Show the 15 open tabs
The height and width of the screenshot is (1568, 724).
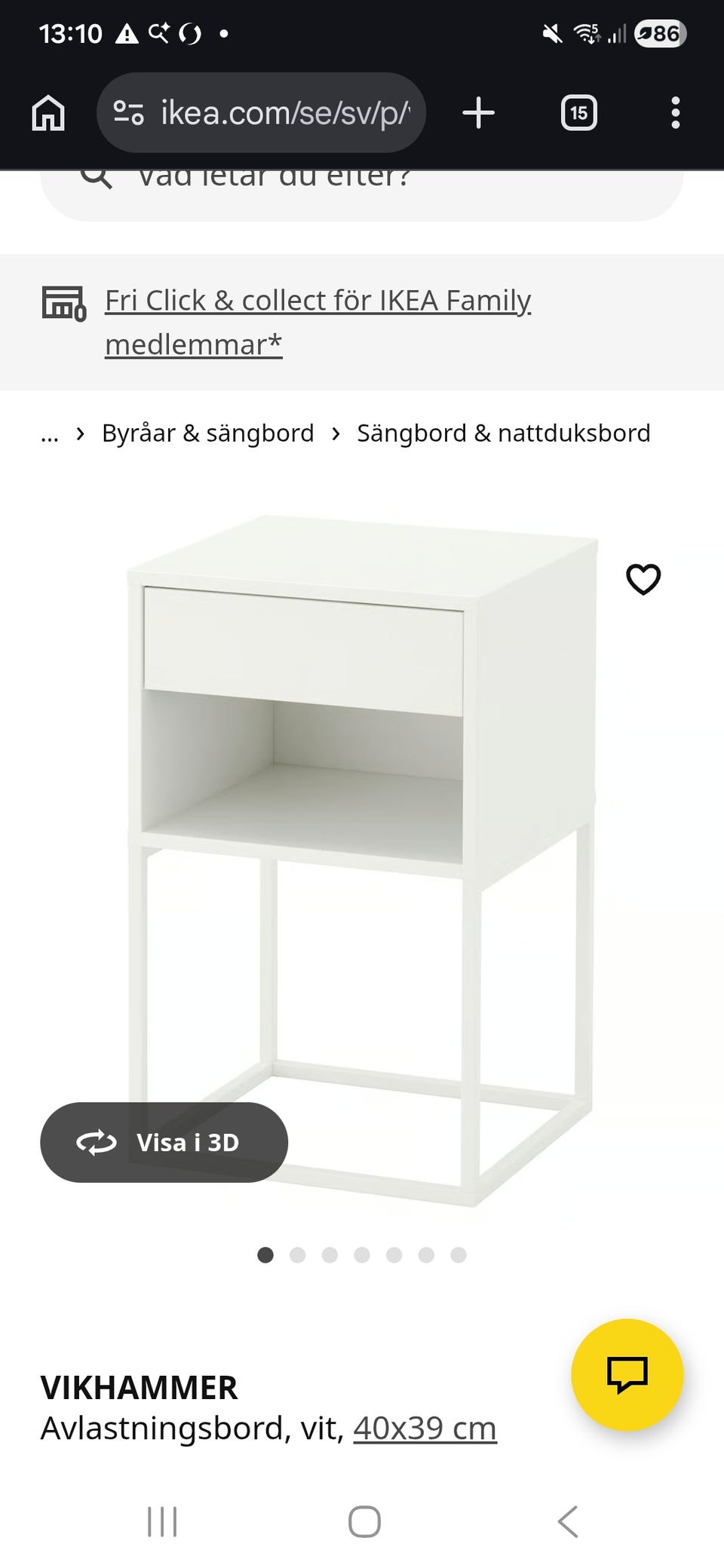(x=578, y=113)
